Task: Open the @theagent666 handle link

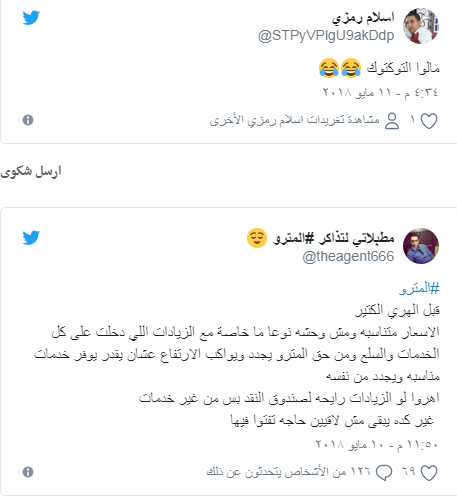Action: (x=348, y=256)
